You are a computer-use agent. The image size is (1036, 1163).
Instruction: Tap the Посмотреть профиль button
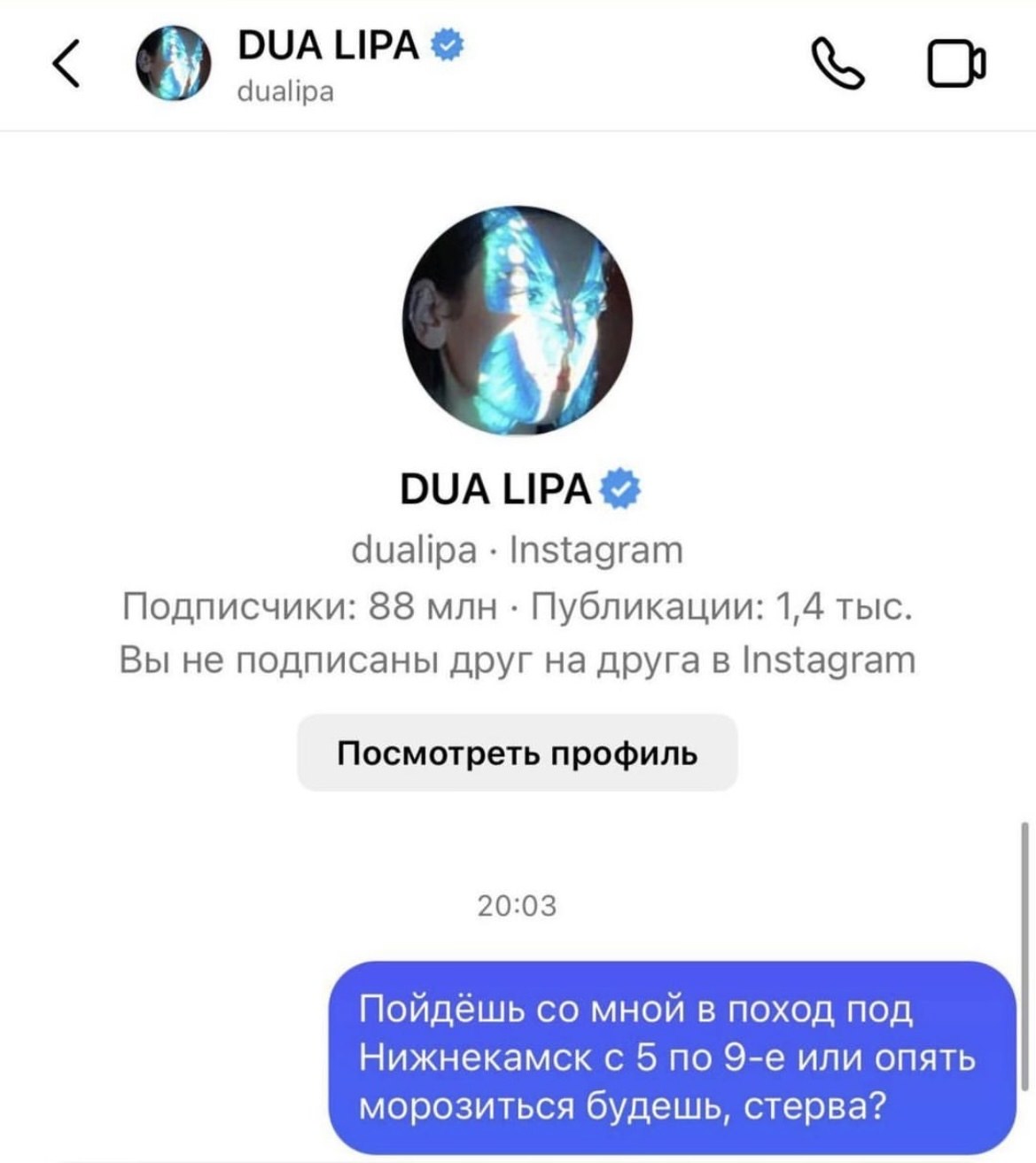518,753
